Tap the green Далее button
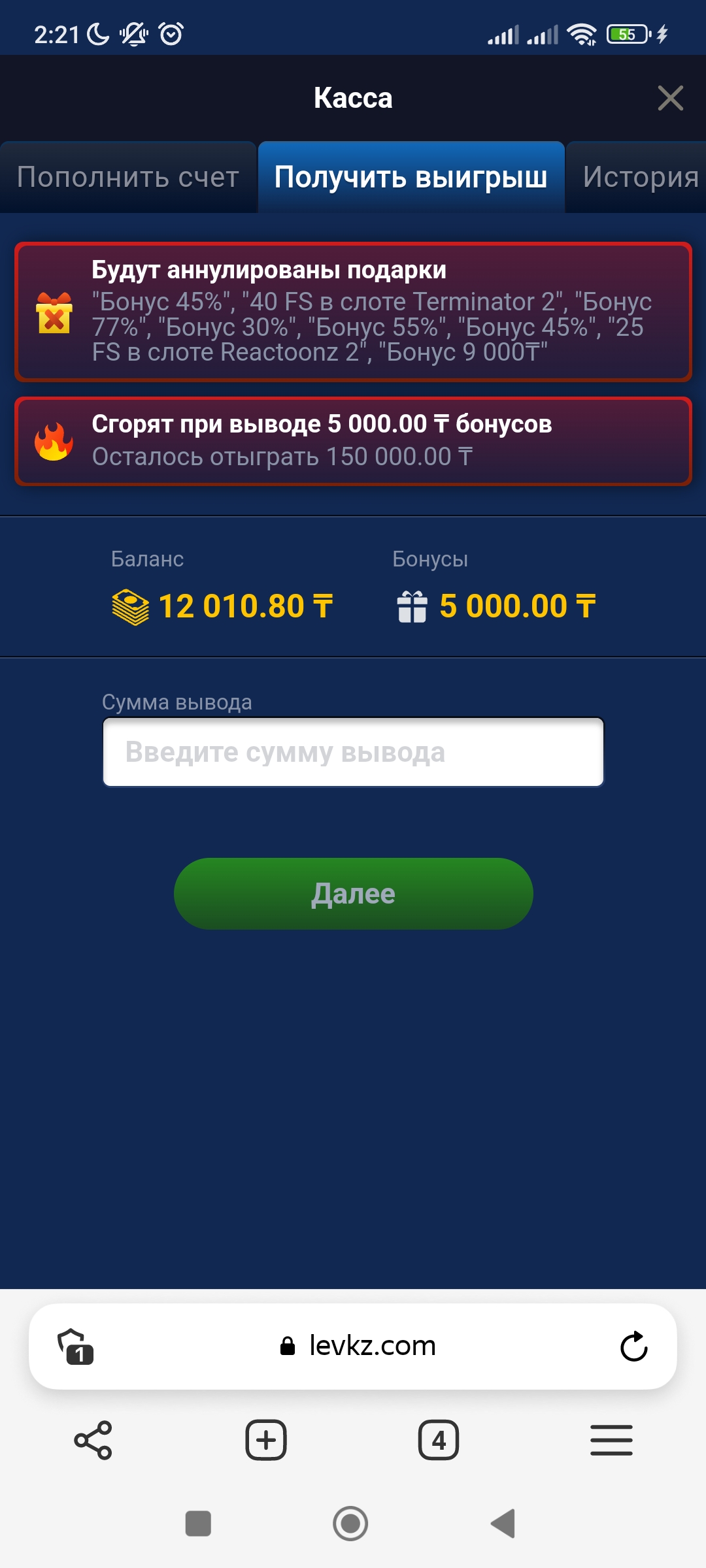Screen dimensions: 706x1568 click(353, 893)
